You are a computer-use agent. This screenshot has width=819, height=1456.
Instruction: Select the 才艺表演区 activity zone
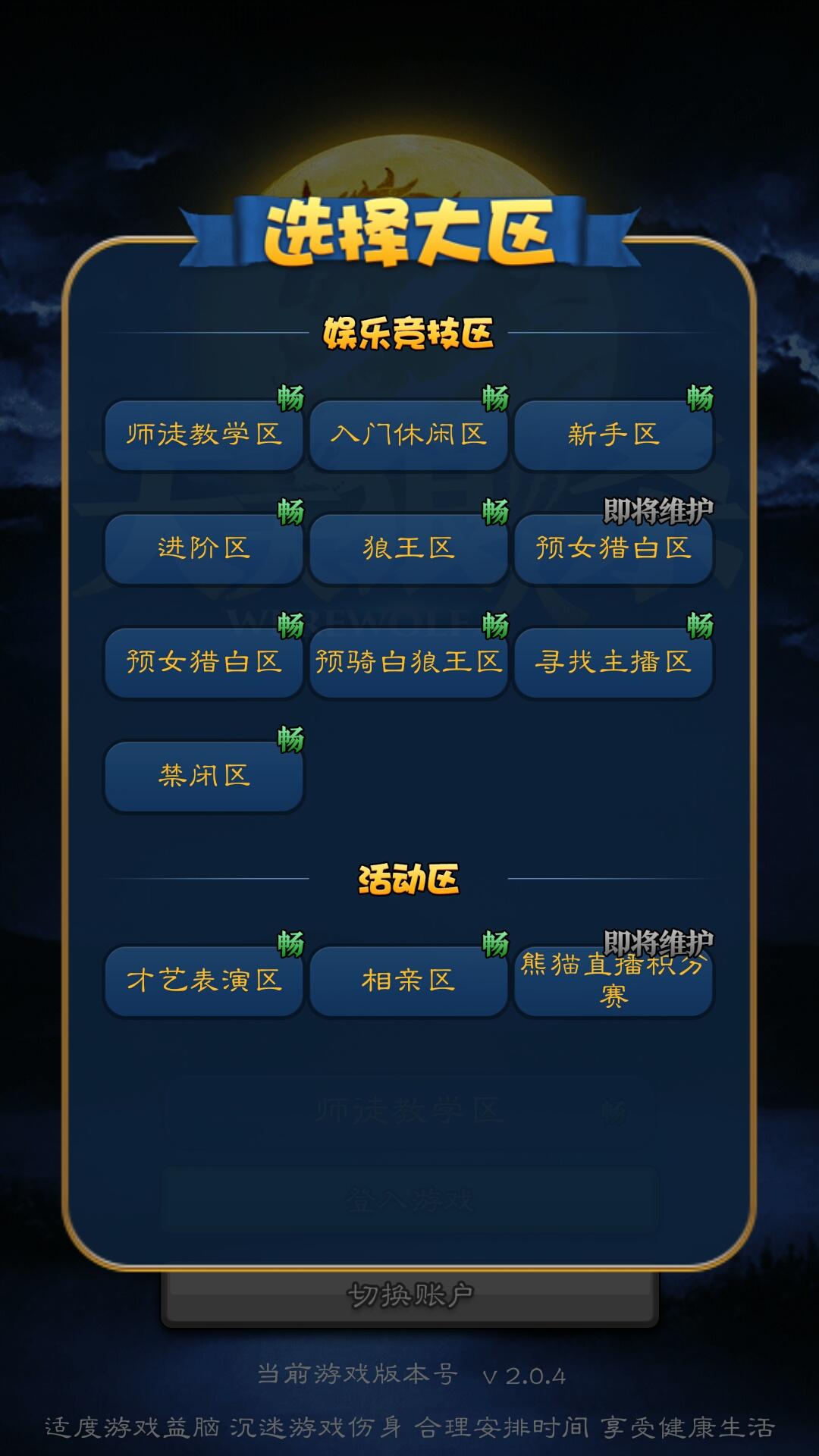(x=204, y=981)
